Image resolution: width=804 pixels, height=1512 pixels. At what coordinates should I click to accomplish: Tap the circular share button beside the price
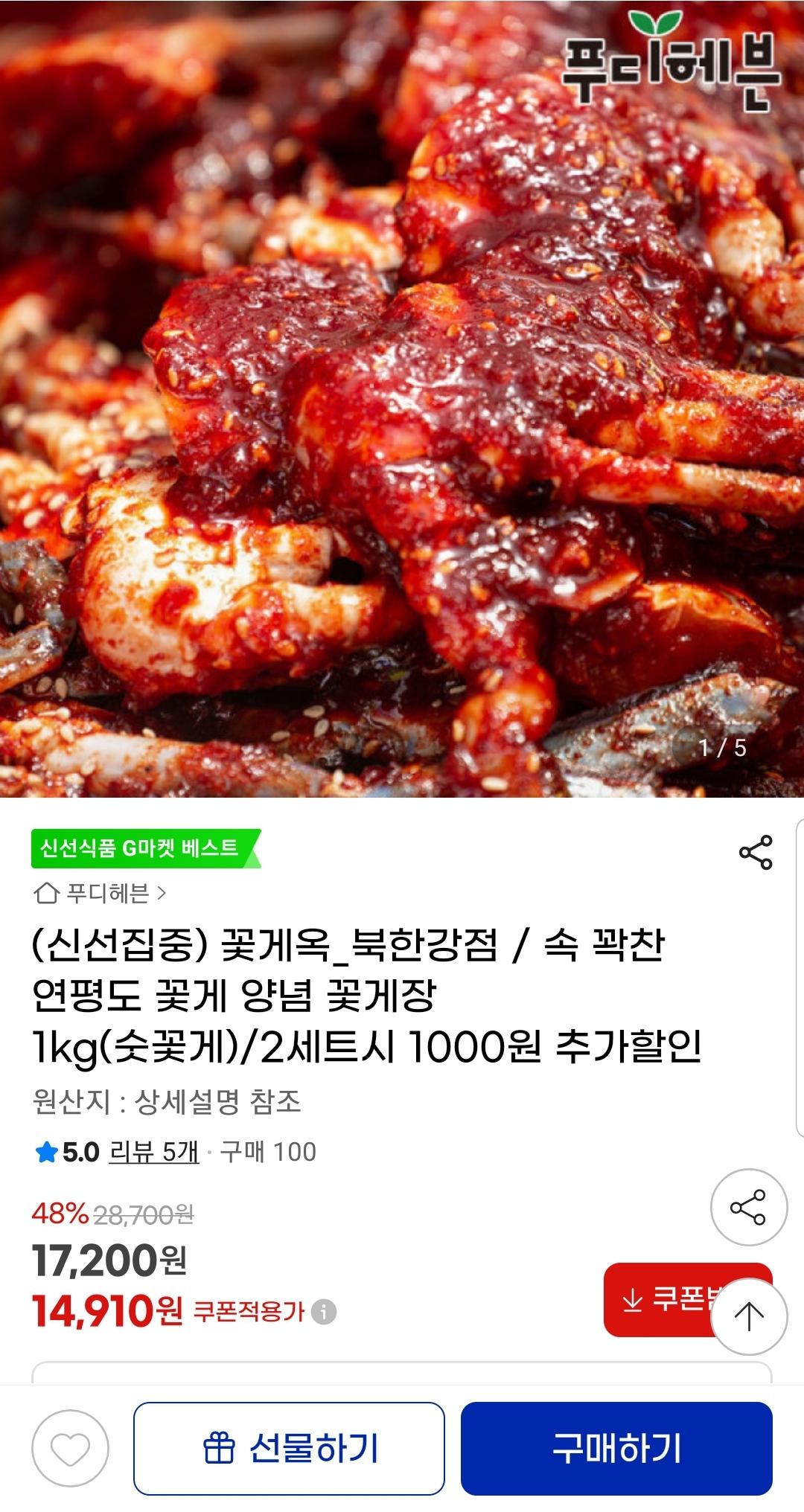click(748, 1207)
